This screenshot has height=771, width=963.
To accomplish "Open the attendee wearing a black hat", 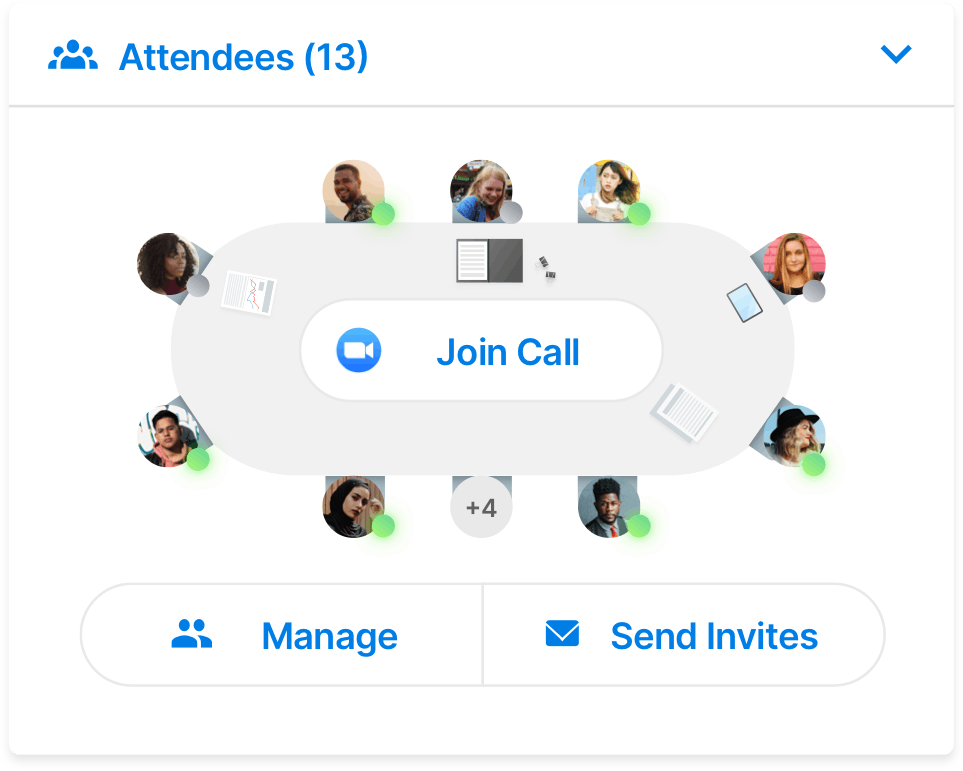I will point(794,436).
